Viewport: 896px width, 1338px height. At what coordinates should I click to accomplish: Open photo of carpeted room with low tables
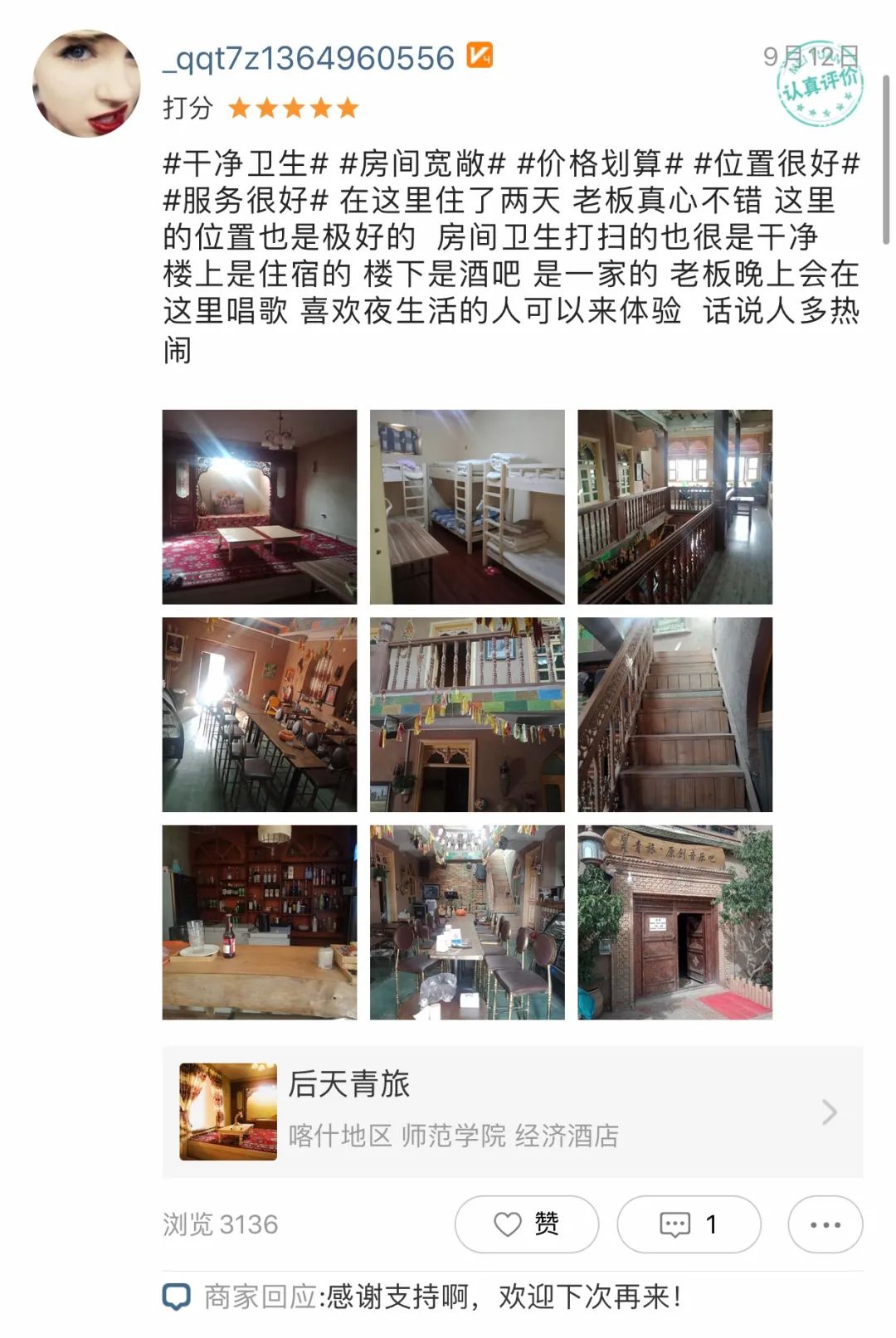tap(259, 506)
